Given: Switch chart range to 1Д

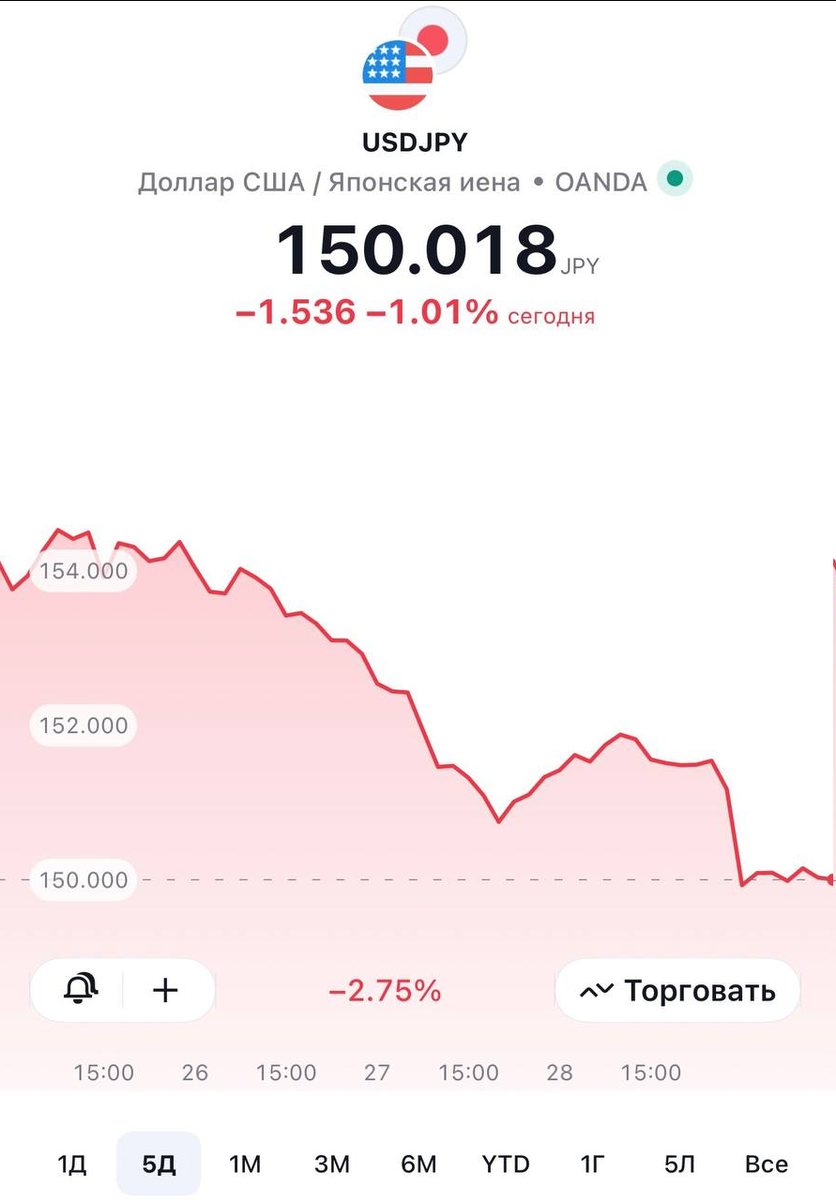Looking at the screenshot, I should click(72, 1164).
